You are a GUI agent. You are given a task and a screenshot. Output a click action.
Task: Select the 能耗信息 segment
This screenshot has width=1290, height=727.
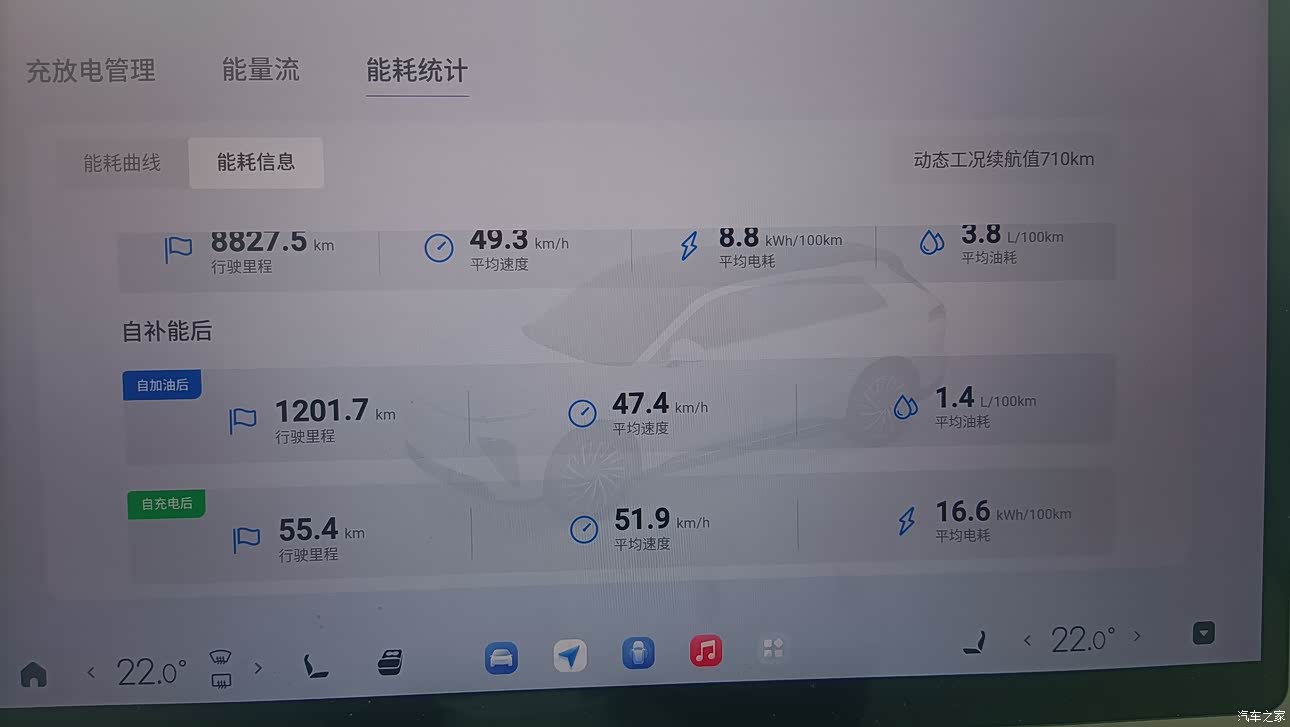tap(256, 163)
